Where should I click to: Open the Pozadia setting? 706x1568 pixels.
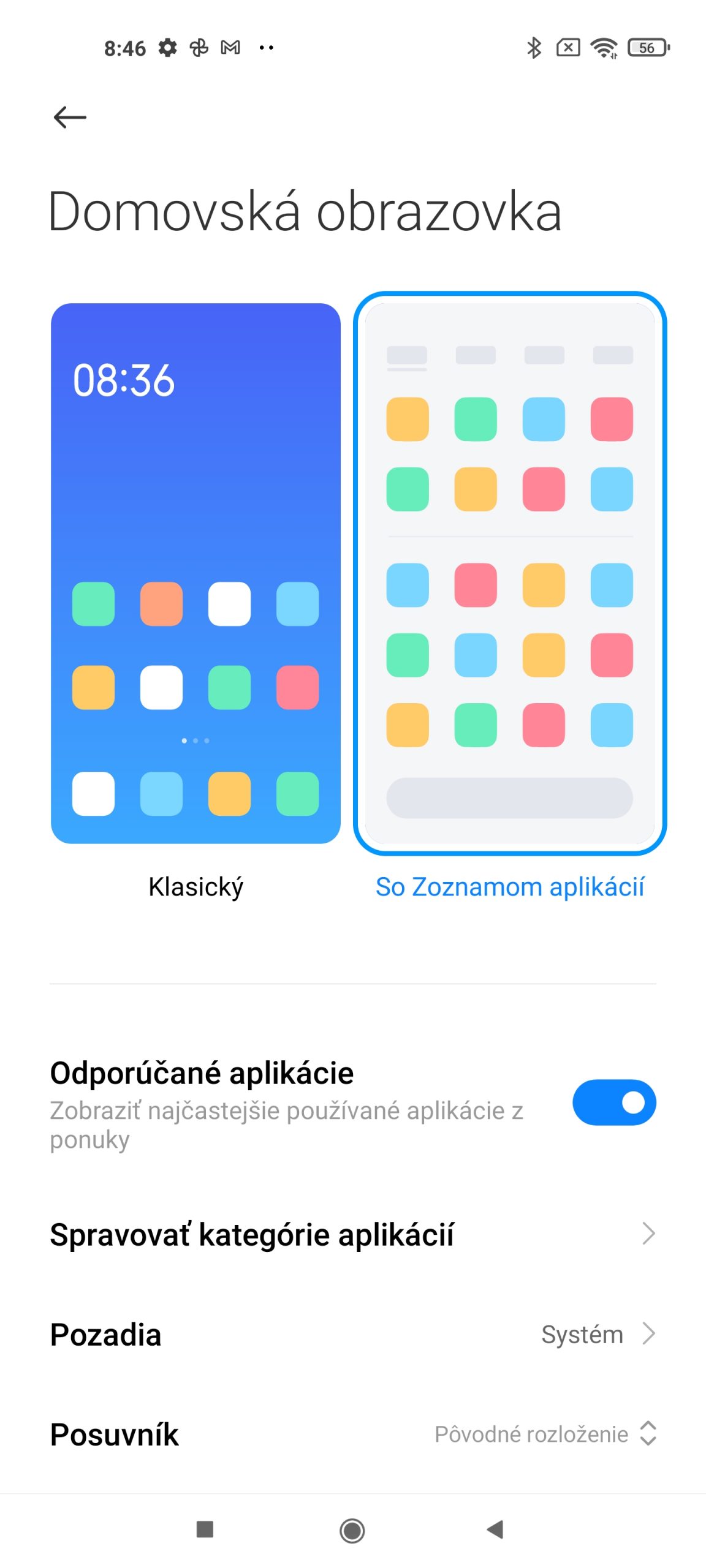pos(353,1334)
